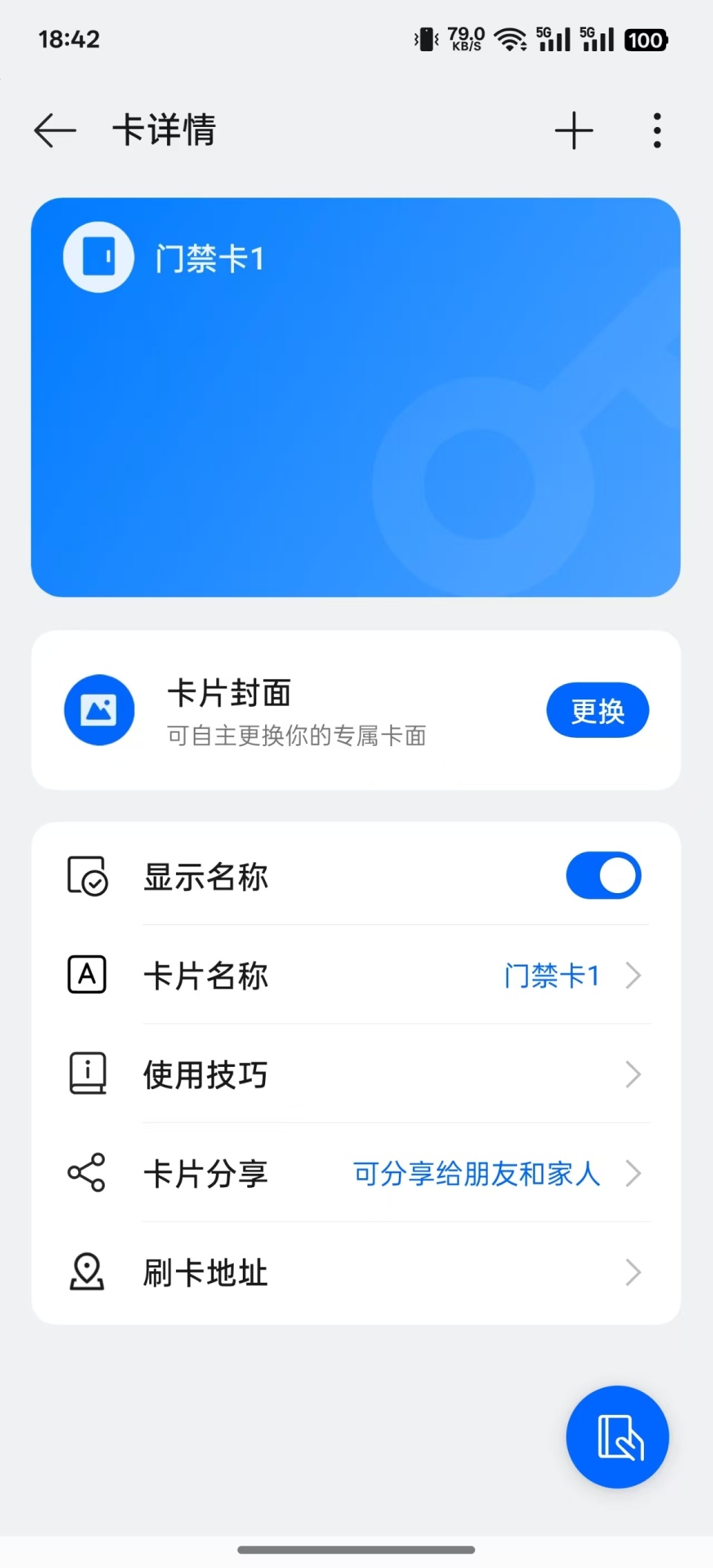Tap the 门禁卡1 card name value

coord(553,976)
